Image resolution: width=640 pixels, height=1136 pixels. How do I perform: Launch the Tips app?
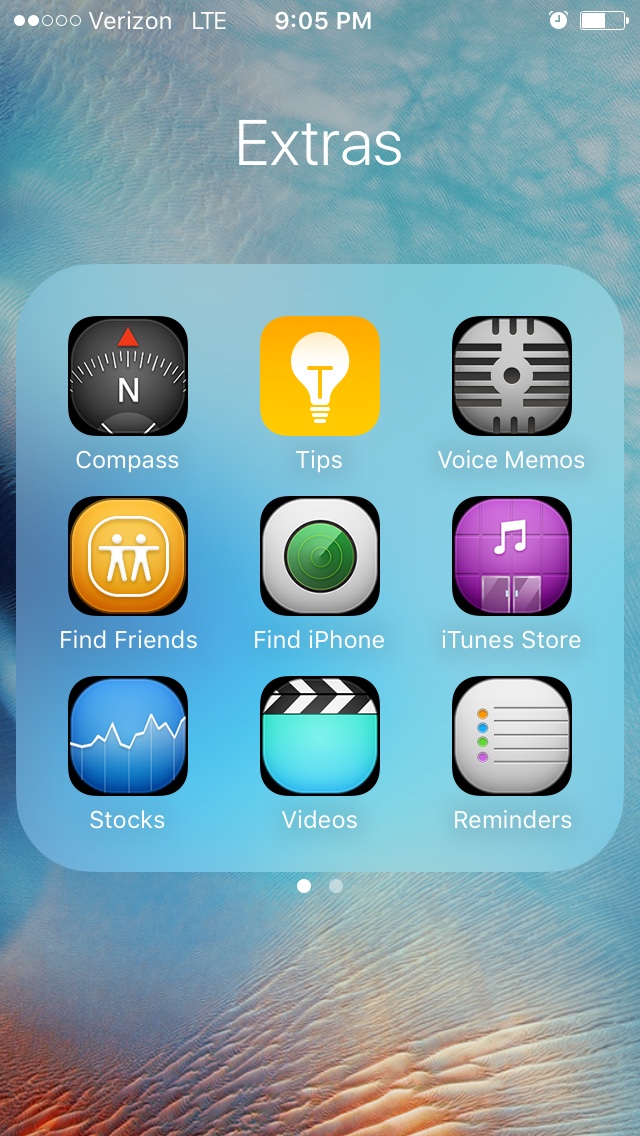pos(319,376)
